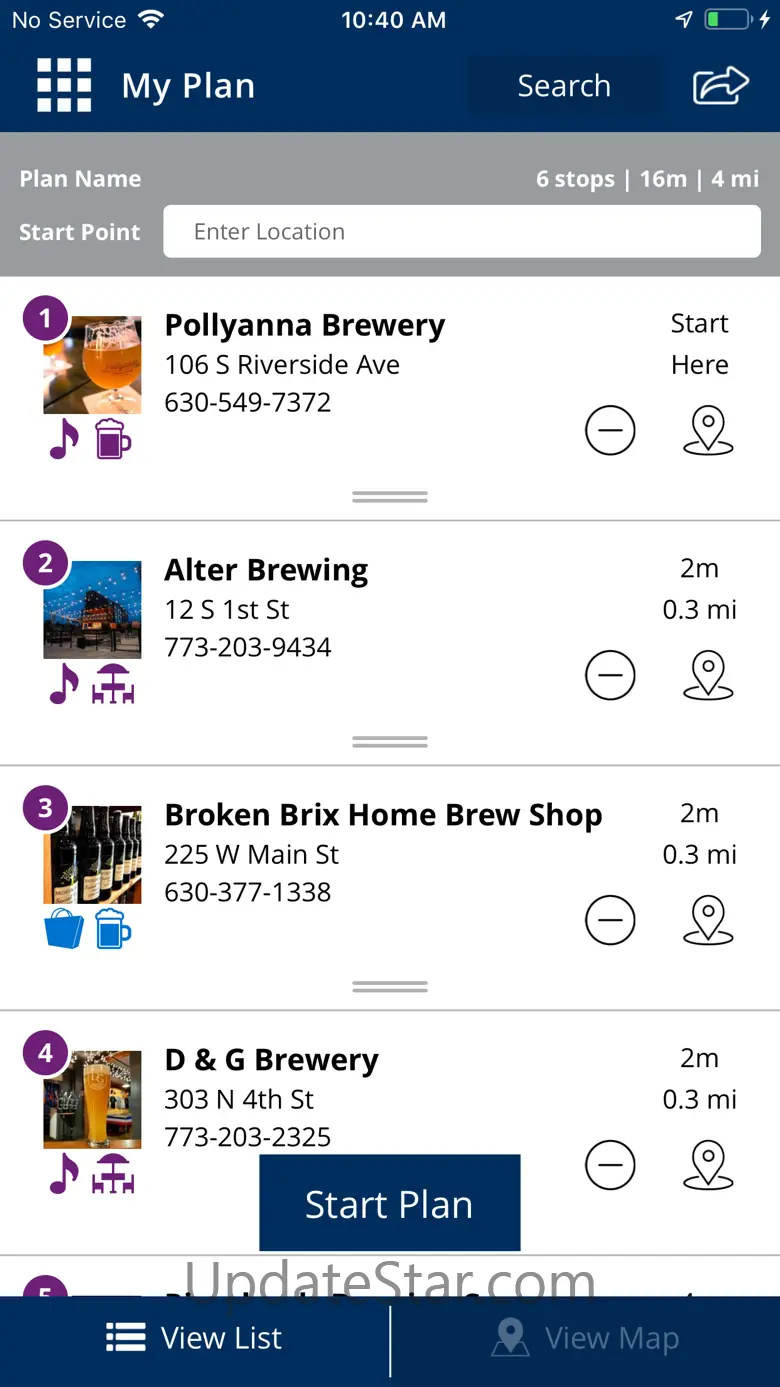The height and width of the screenshot is (1387, 780).
Task: Show Pollyanna Brewery on map
Action: 708,431
